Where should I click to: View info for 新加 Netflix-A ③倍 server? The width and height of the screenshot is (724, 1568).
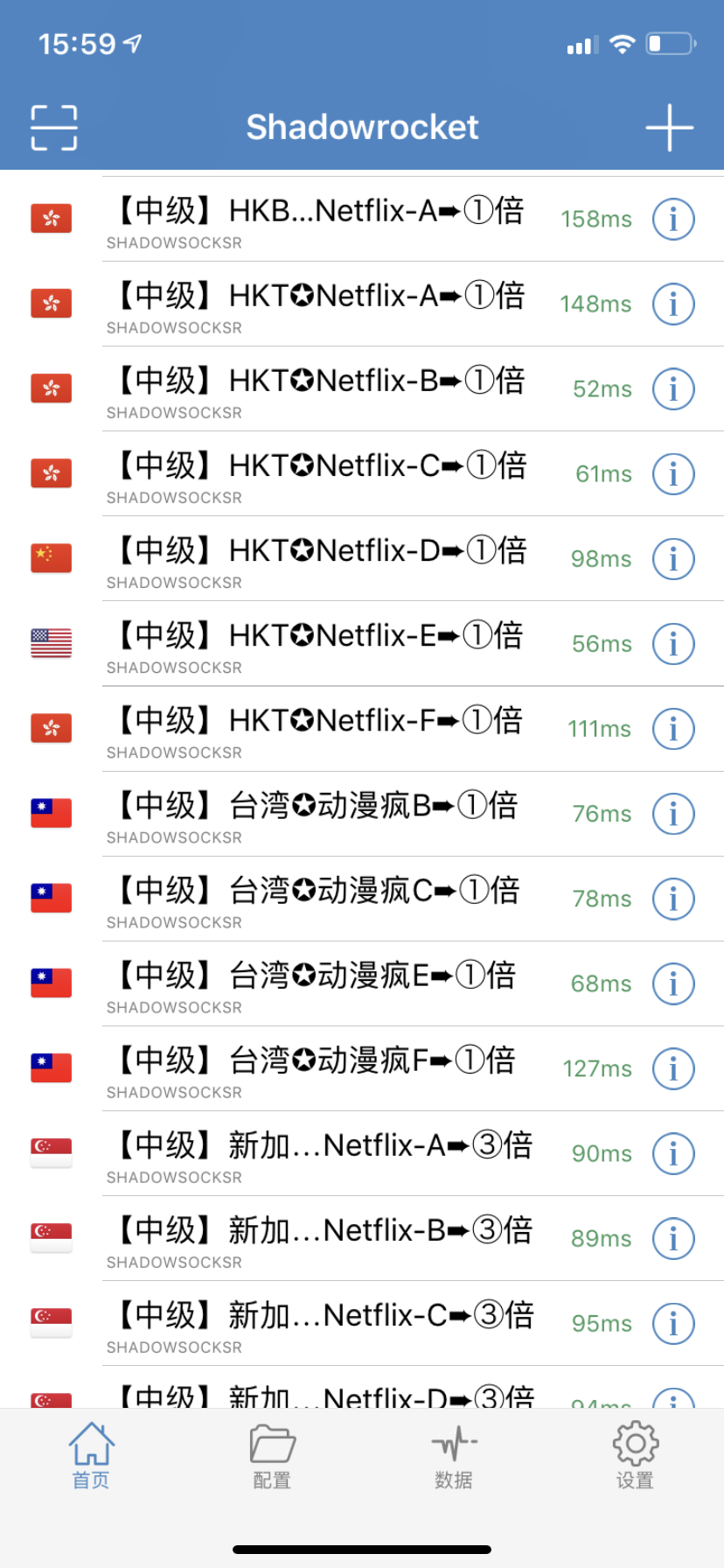673,1153
